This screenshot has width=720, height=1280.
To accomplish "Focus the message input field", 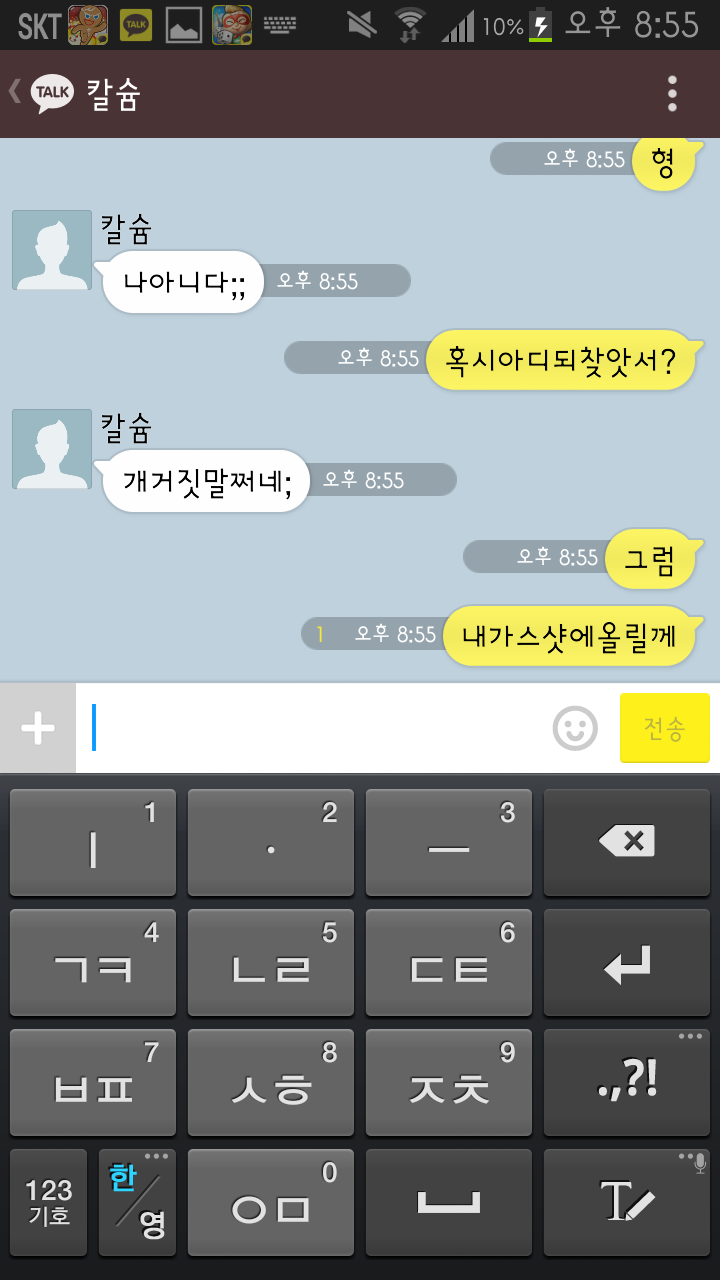I will (x=310, y=728).
